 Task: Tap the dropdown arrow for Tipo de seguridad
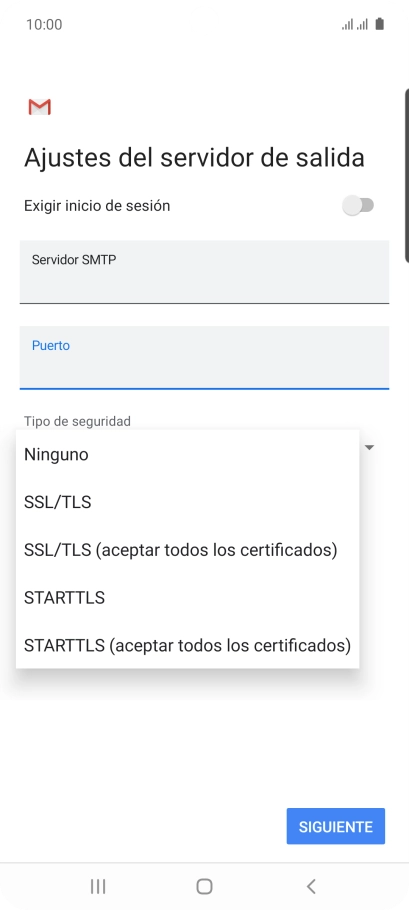(x=370, y=447)
